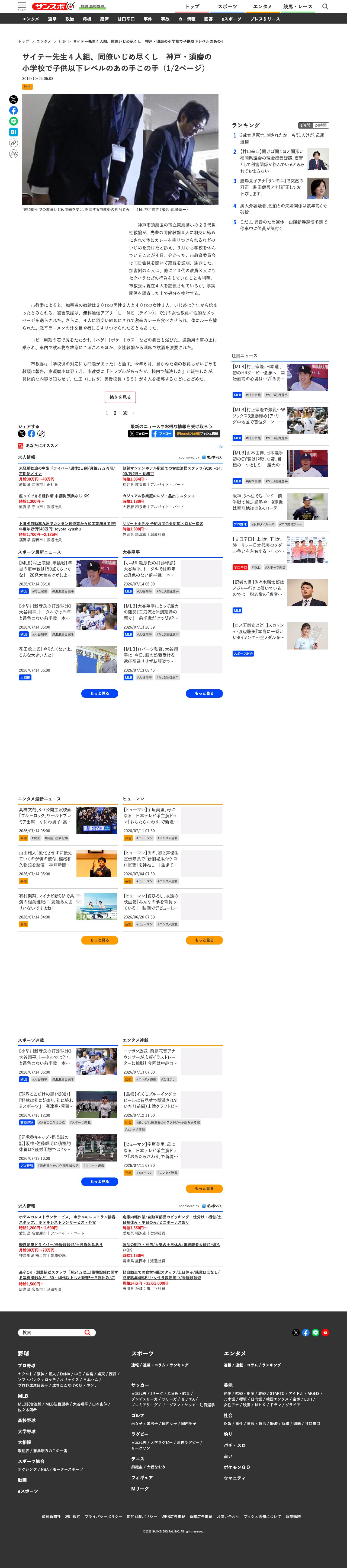
Task: Go to page 2 of the article
Action: (115, 413)
